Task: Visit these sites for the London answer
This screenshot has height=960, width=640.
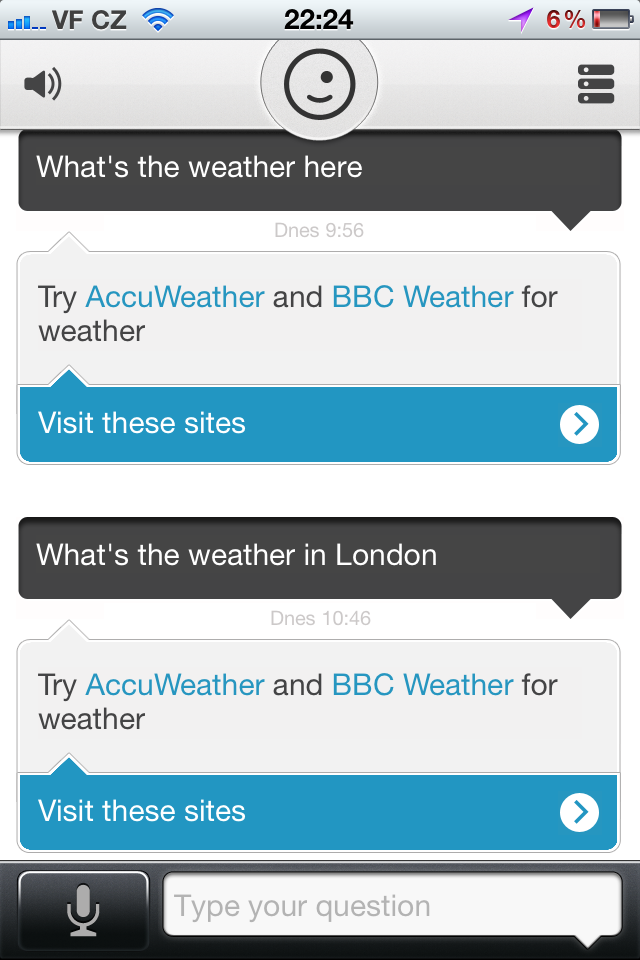Action: [318, 811]
